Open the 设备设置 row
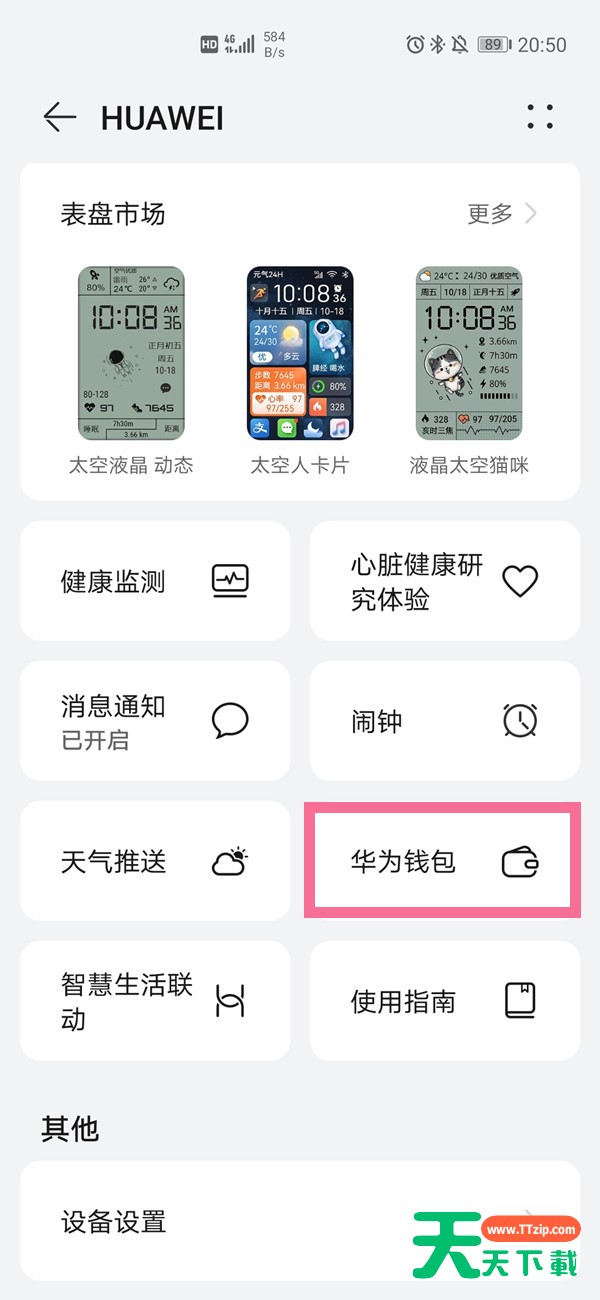This screenshot has width=600, height=1300. tap(300, 1221)
